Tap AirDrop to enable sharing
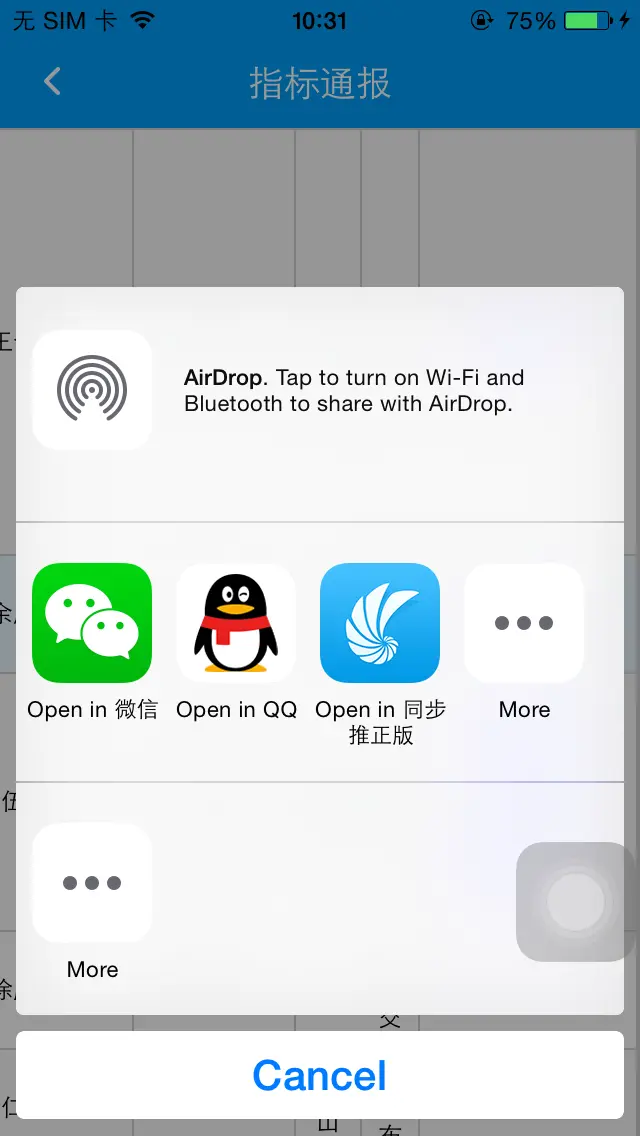640x1136 pixels. click(x=93, y=390)
